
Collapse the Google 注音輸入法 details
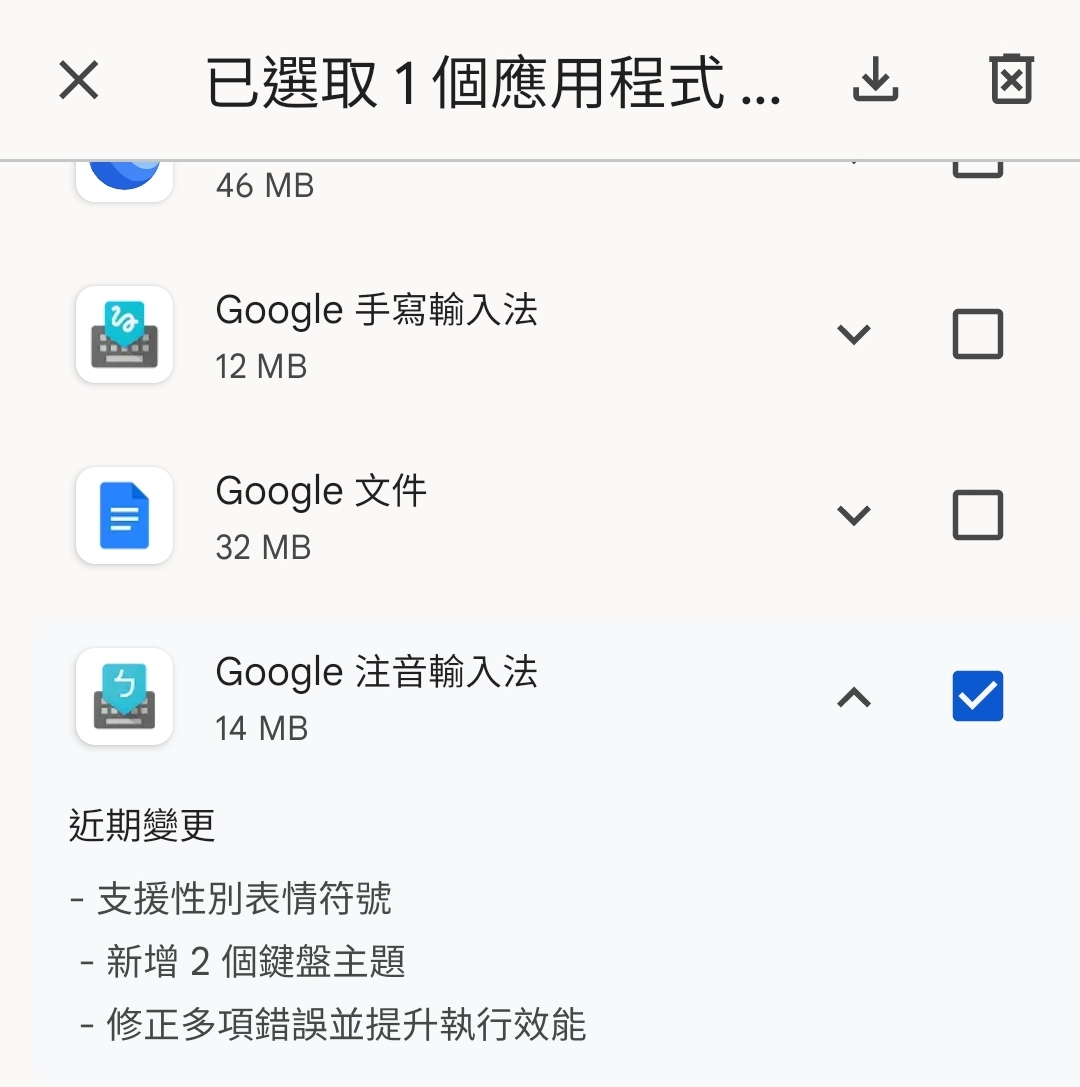(853, 697)
